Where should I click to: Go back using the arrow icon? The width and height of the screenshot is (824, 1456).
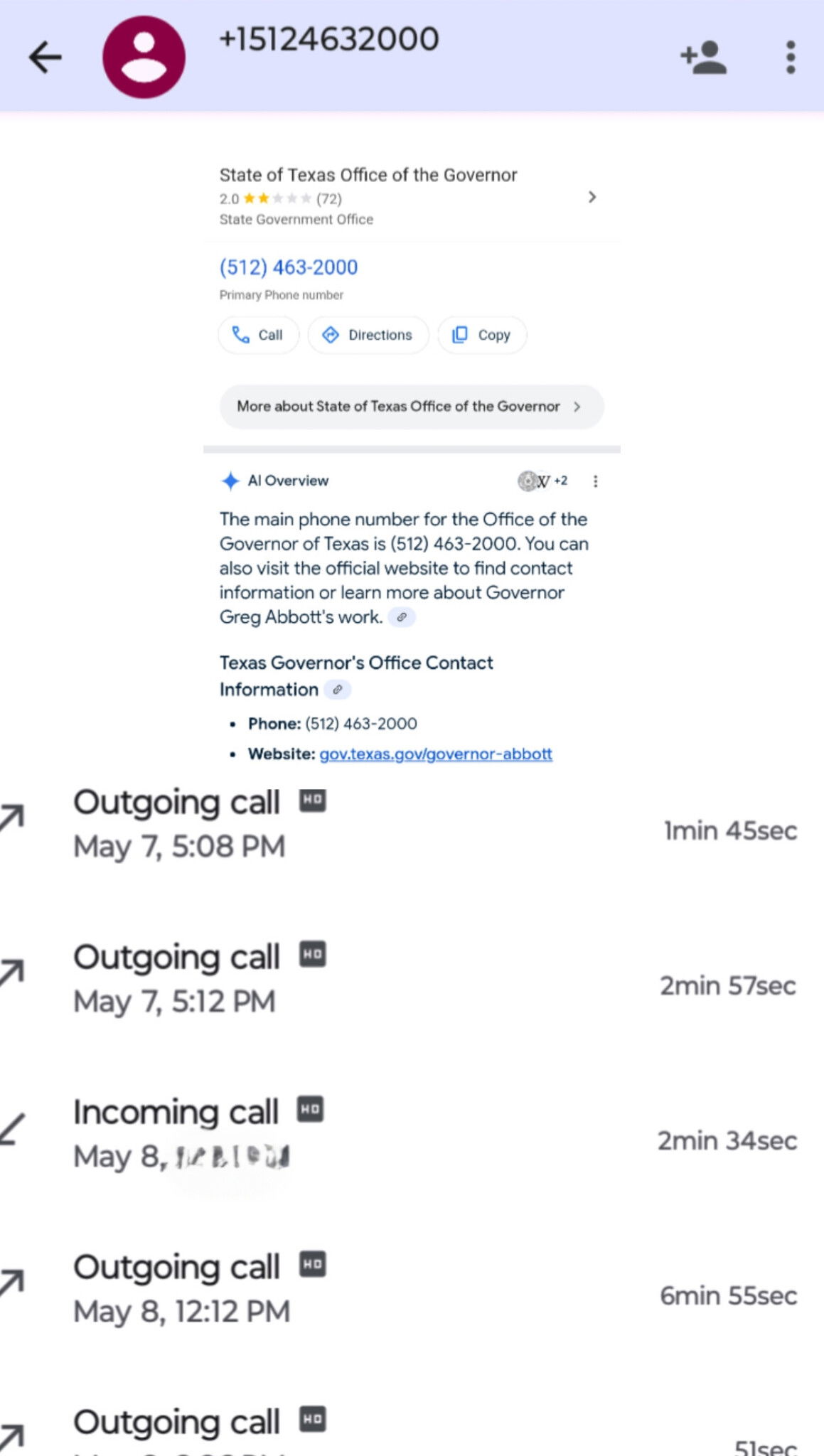46,58
